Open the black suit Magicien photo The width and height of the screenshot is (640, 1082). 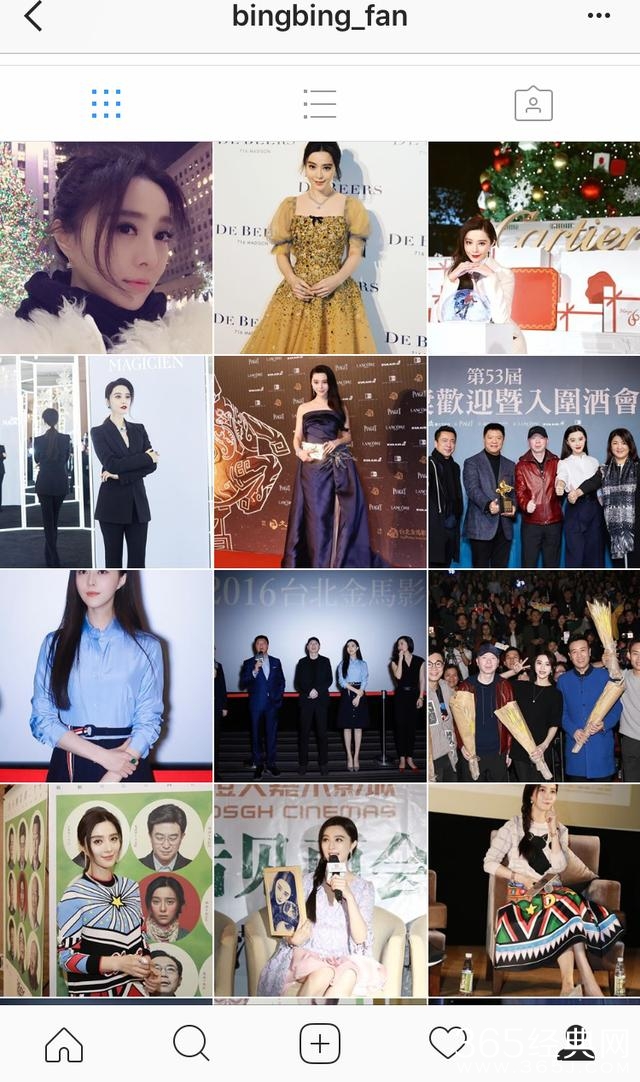click(x=106, y=461)
